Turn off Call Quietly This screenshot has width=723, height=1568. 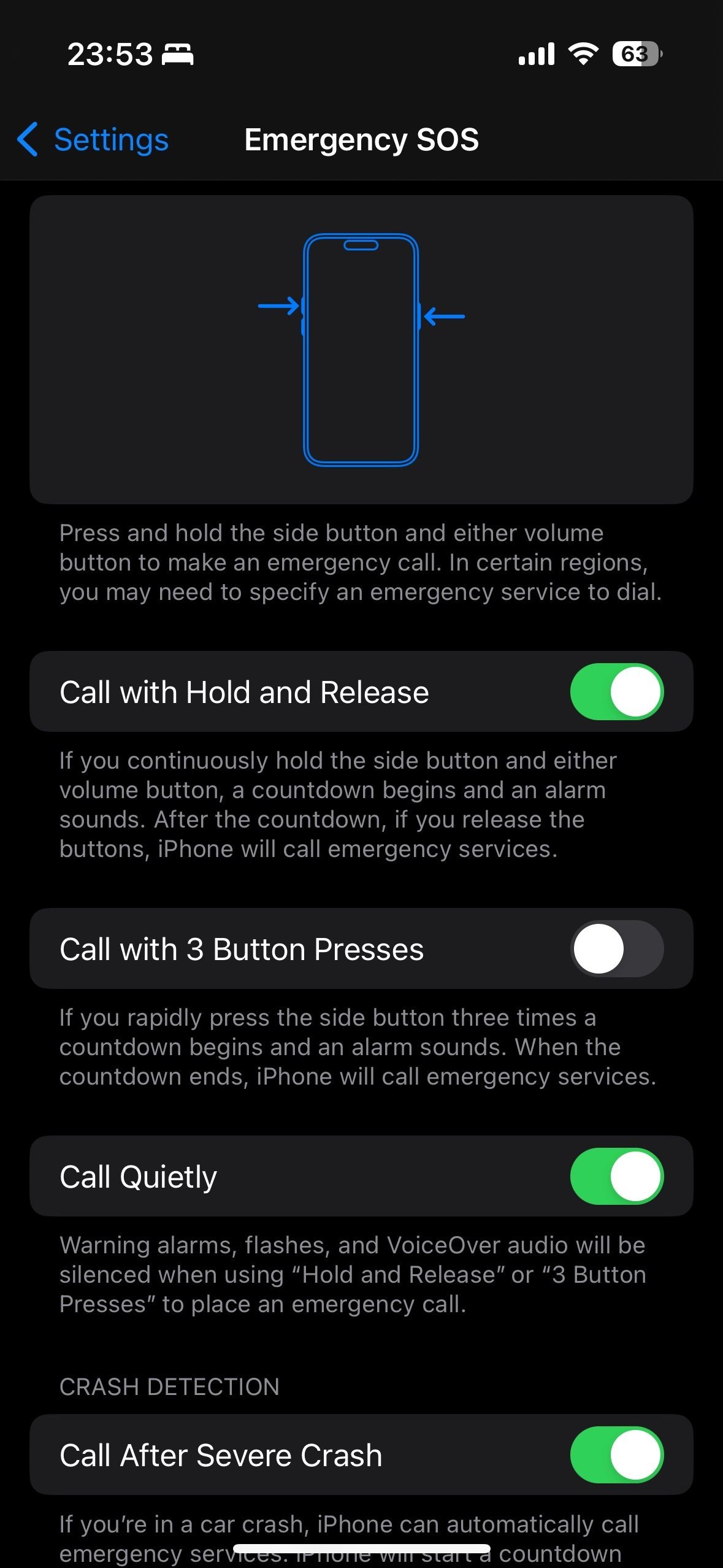click(617, 1176)
